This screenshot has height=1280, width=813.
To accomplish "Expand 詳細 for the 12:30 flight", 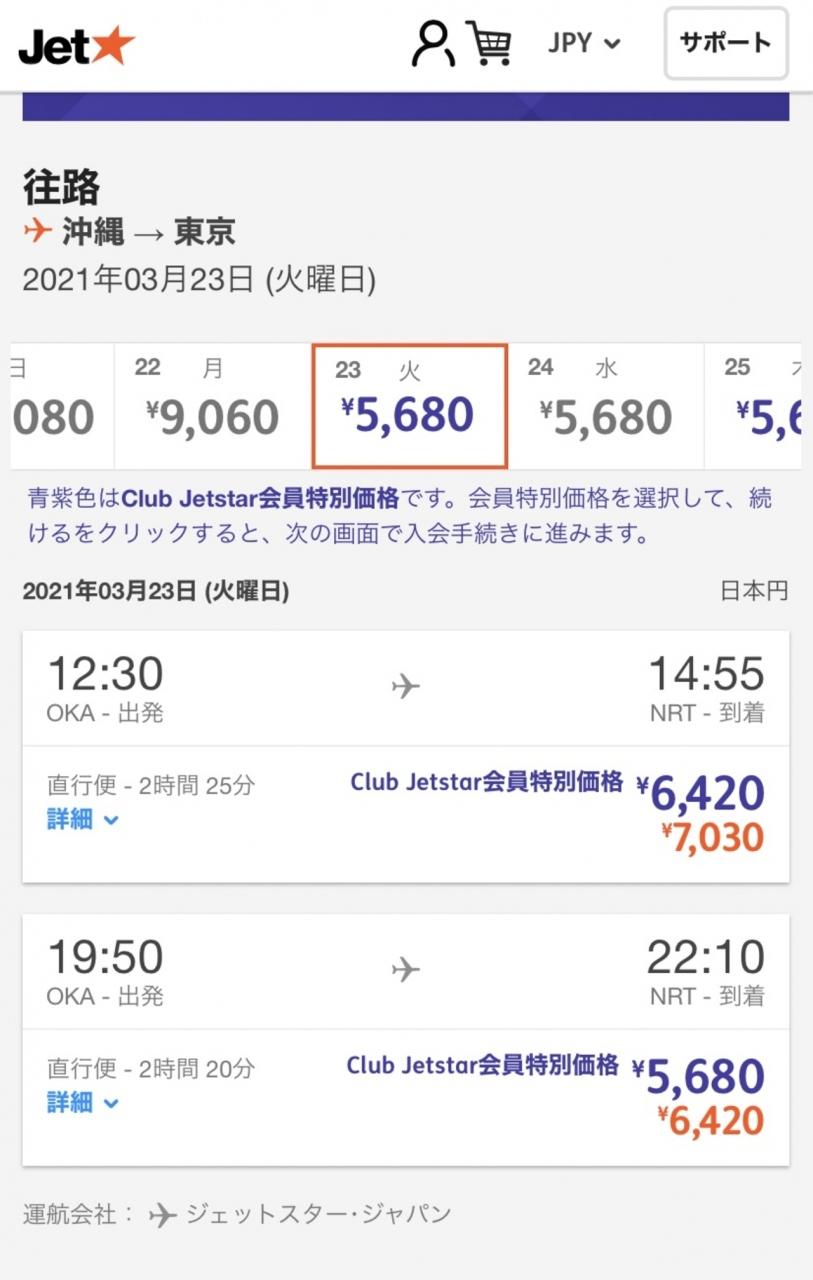I will [x=83, y=819].
